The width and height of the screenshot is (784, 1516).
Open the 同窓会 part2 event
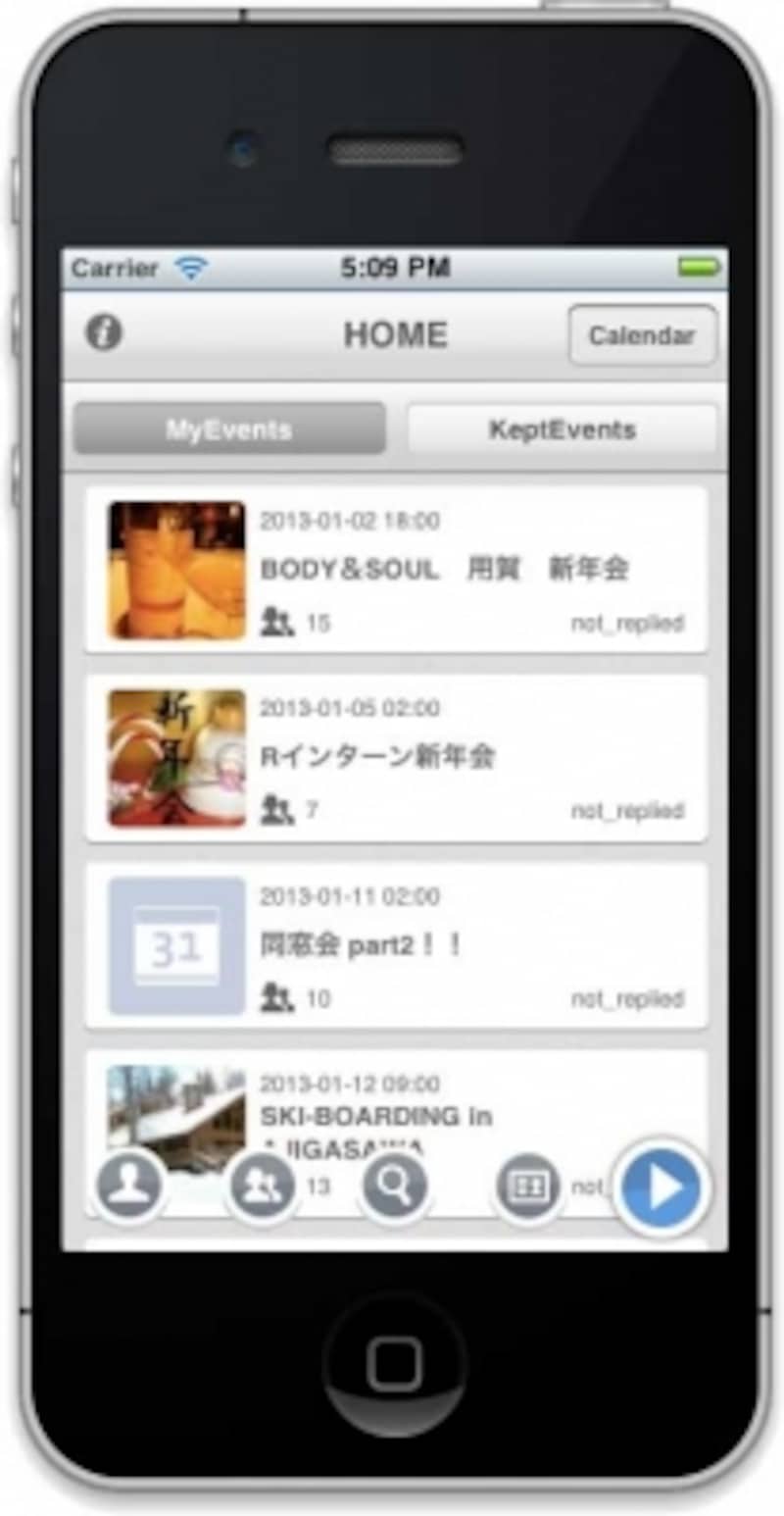(361, 945)
